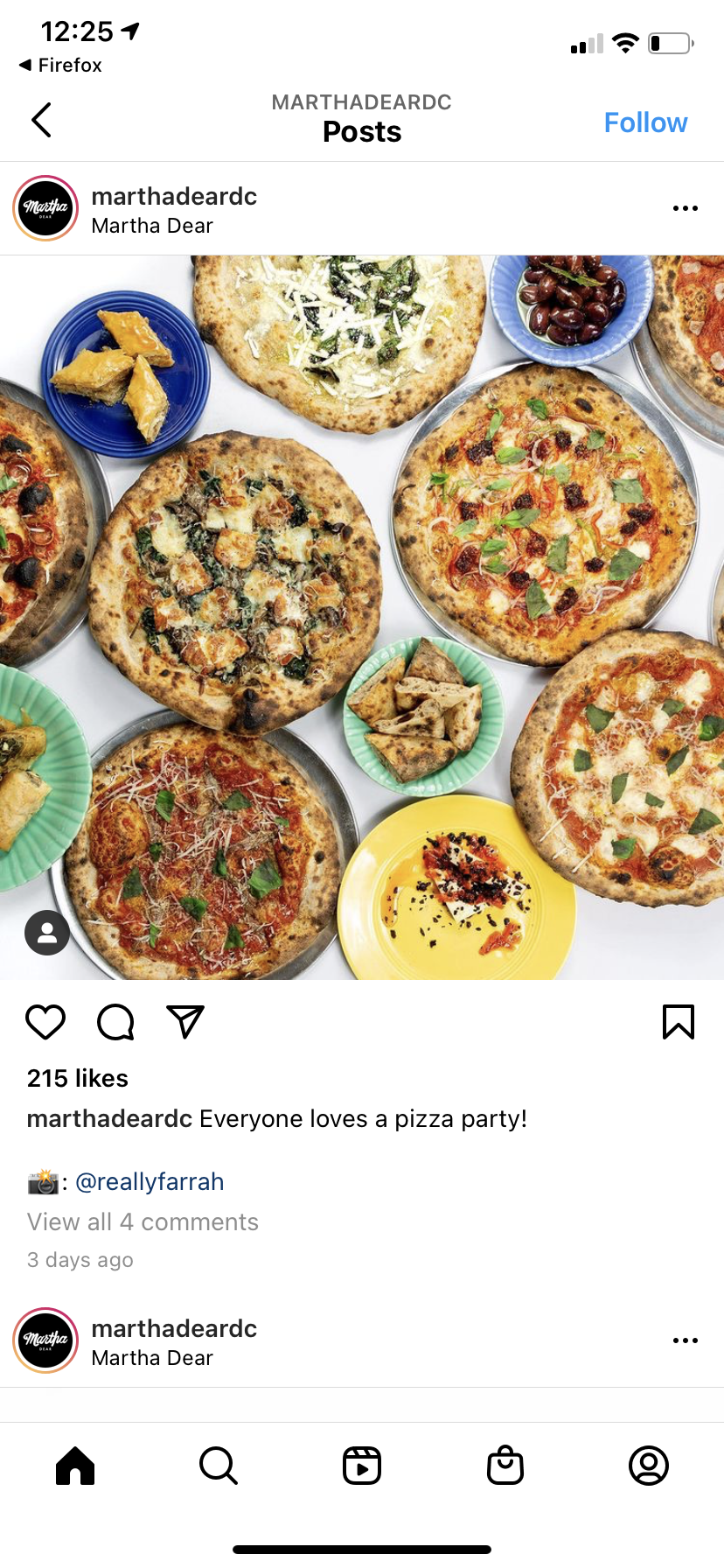The height and width of the screenshot is (1568, 724).
Task: View the 215 likes list
Action: 78,1078
